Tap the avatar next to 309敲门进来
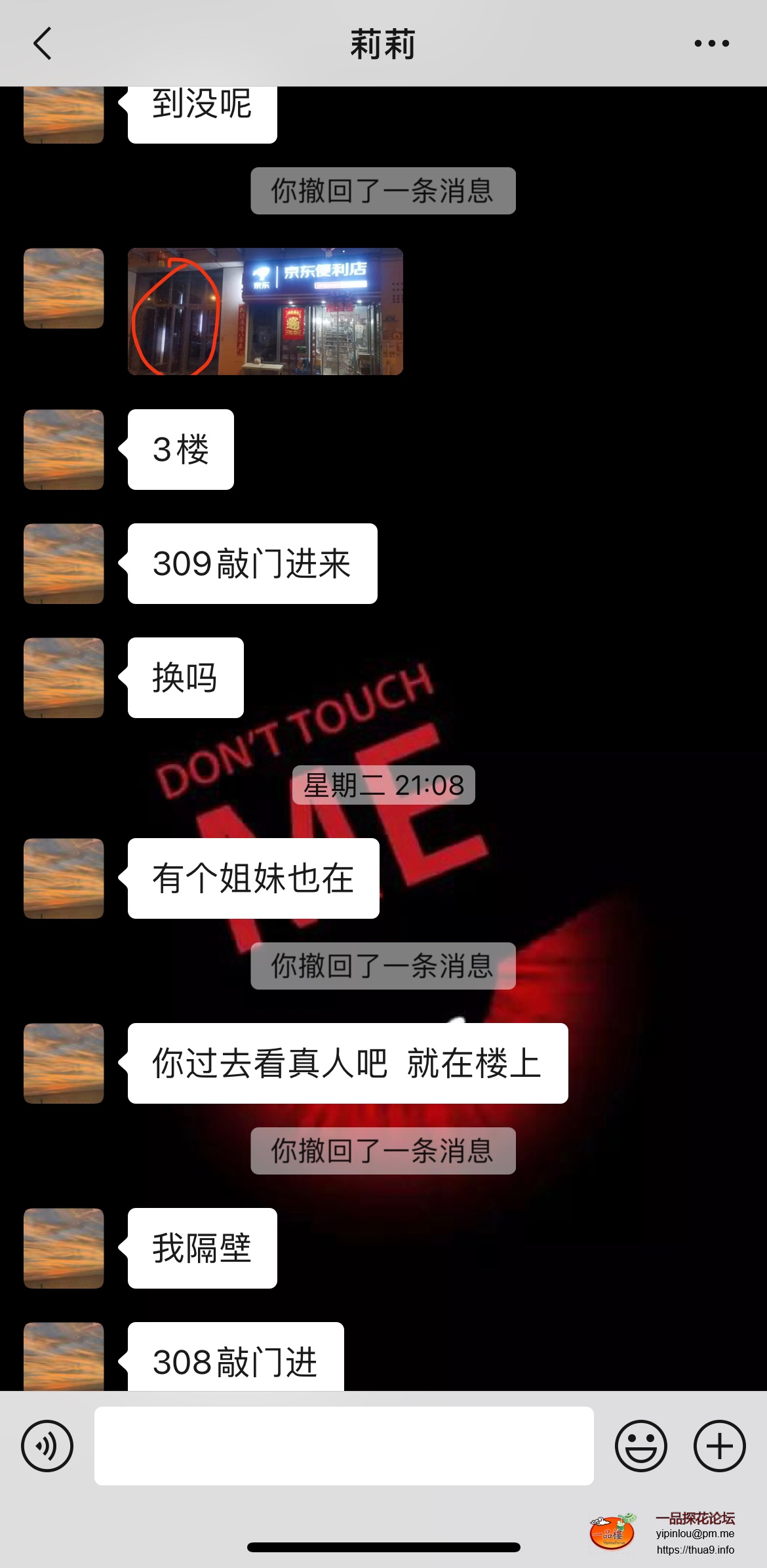The width and height of the screenshot is (767, 1568). point(64,563)
